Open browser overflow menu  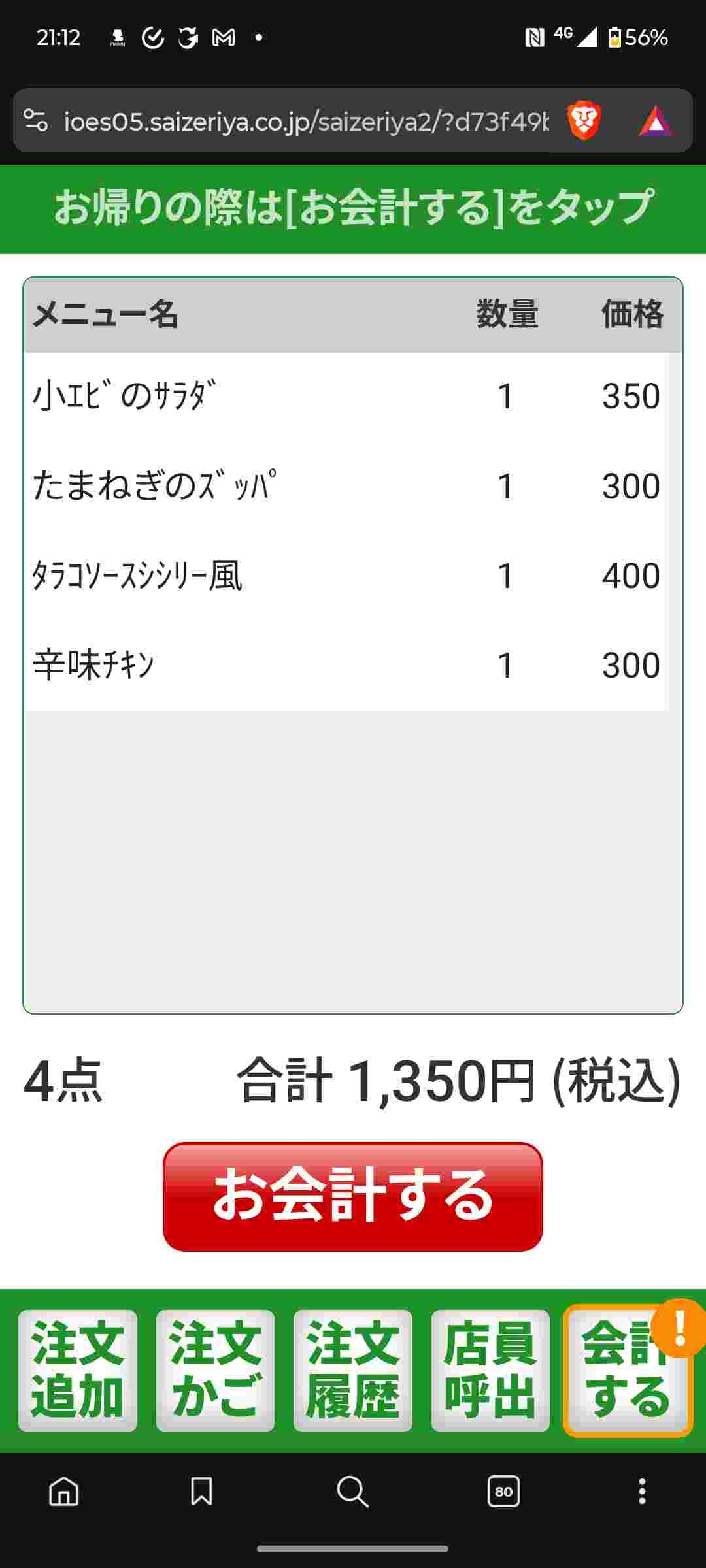click(x=642, y=1492)
